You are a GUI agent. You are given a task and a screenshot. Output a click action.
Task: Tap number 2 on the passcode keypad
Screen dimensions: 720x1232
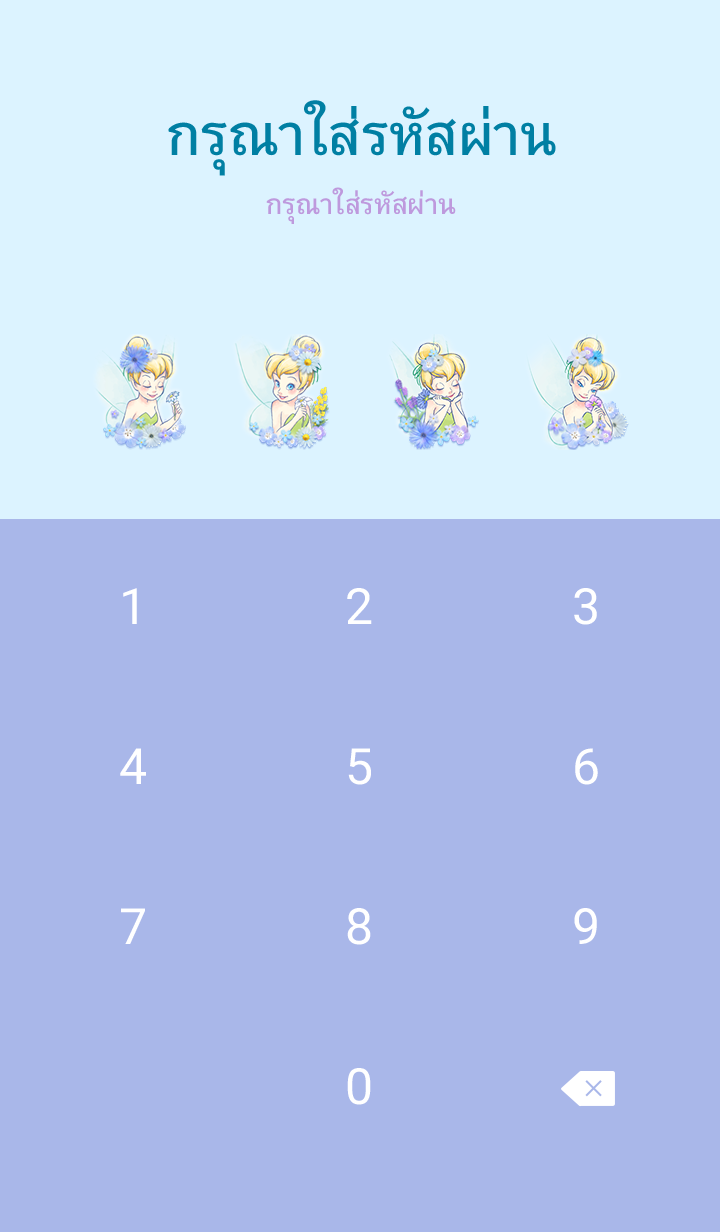[x=359, y=607]
